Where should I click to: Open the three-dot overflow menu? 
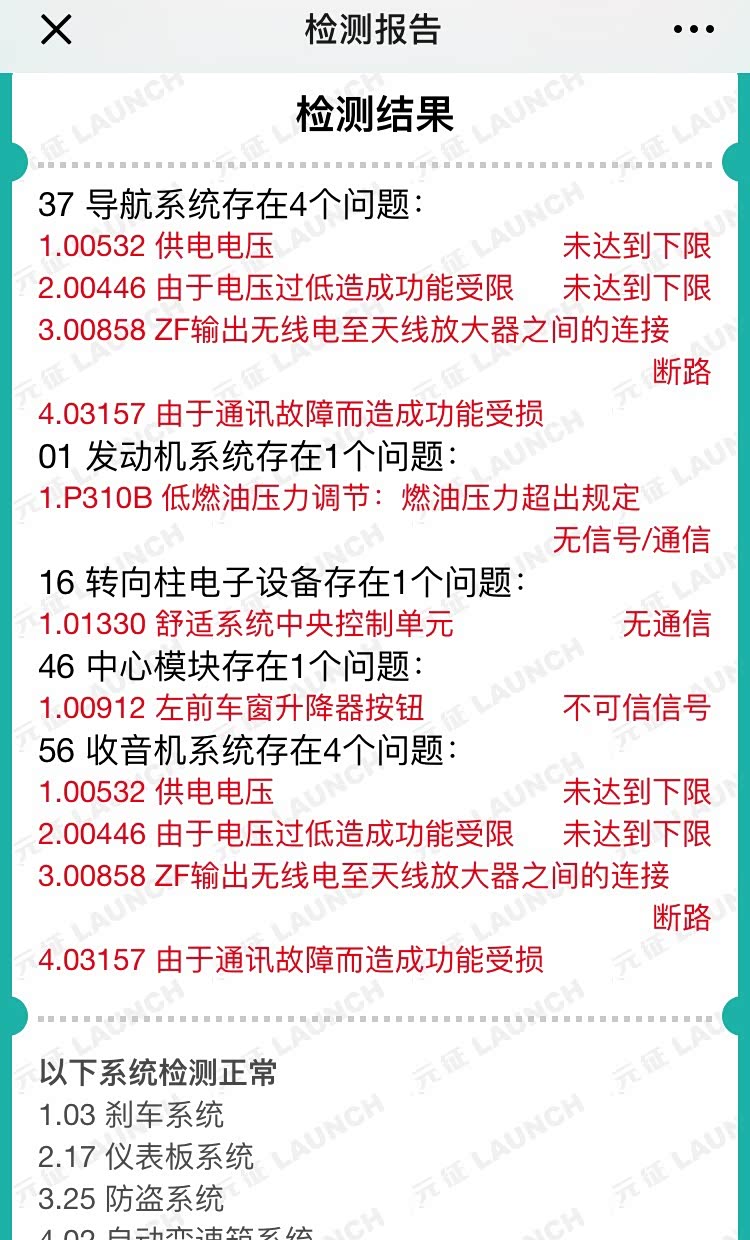click(693, 30)
